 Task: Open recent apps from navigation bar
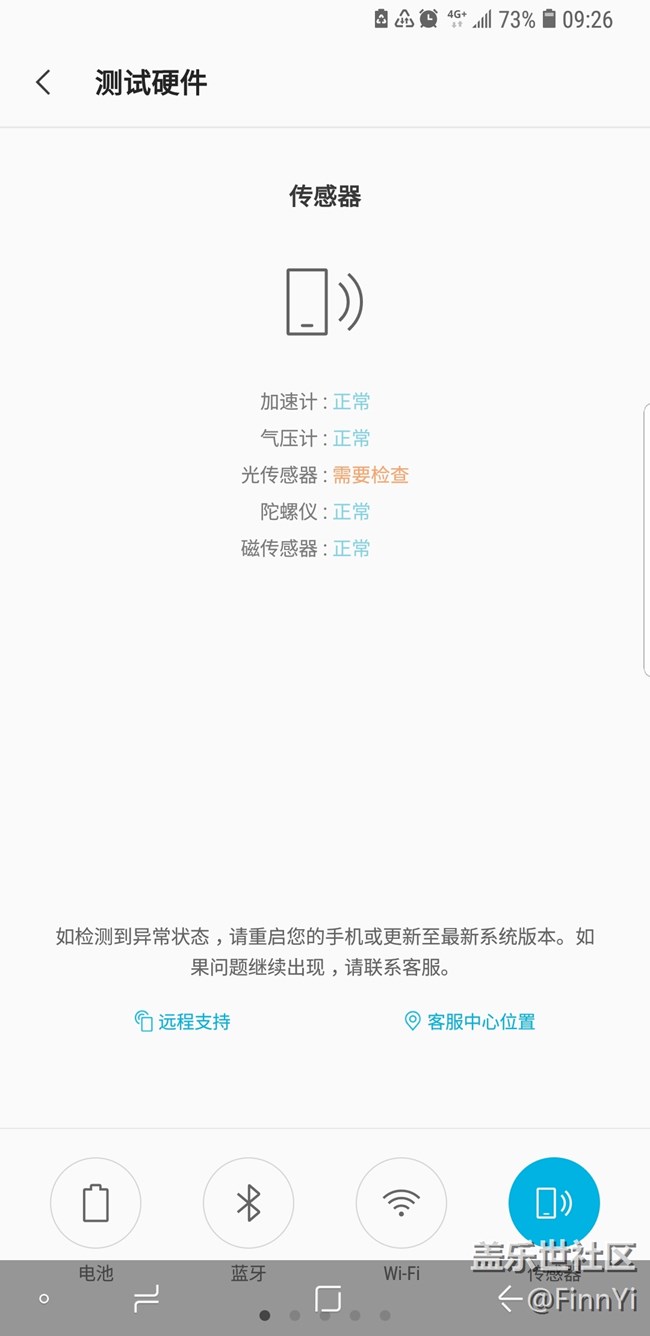[x=146, y=1299]
